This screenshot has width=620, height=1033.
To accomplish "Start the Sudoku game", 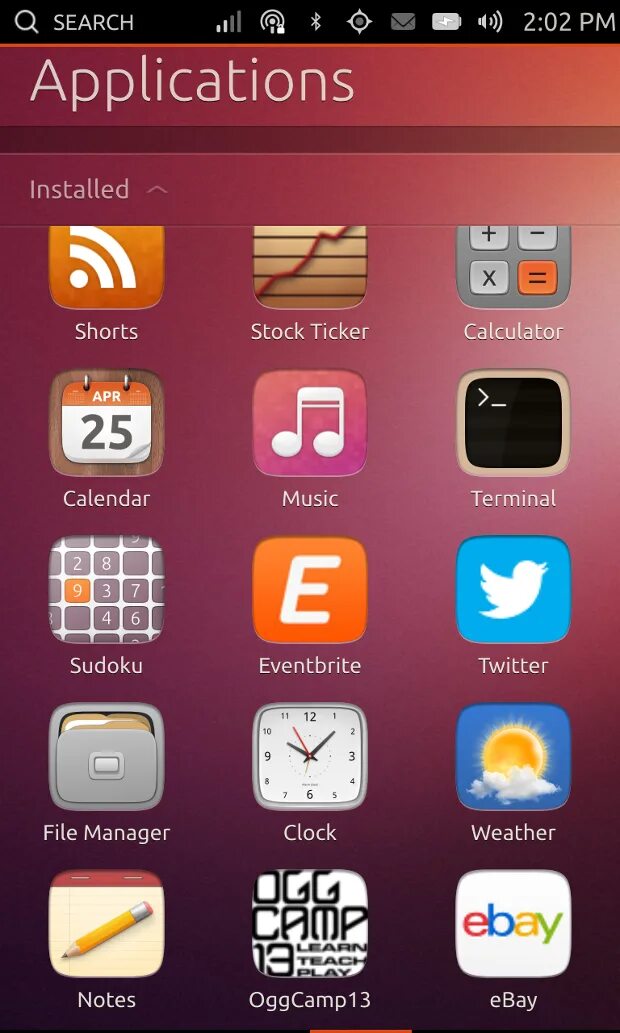I will tap(106, 590).
